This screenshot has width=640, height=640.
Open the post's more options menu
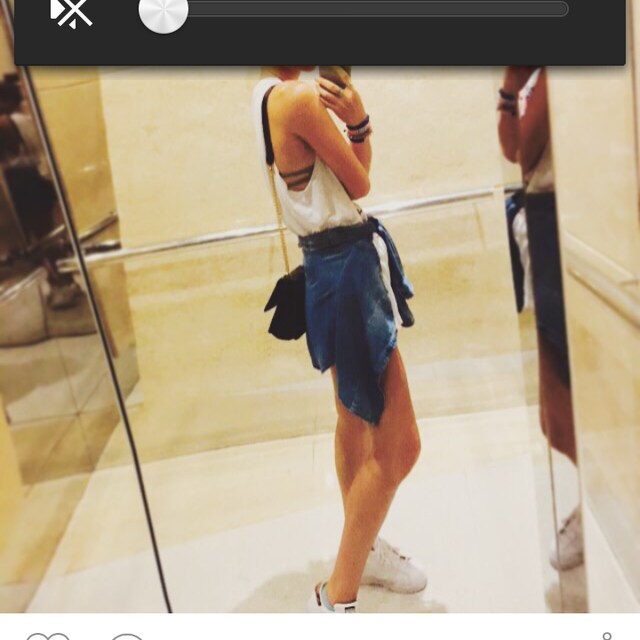[x=605, y=636]
